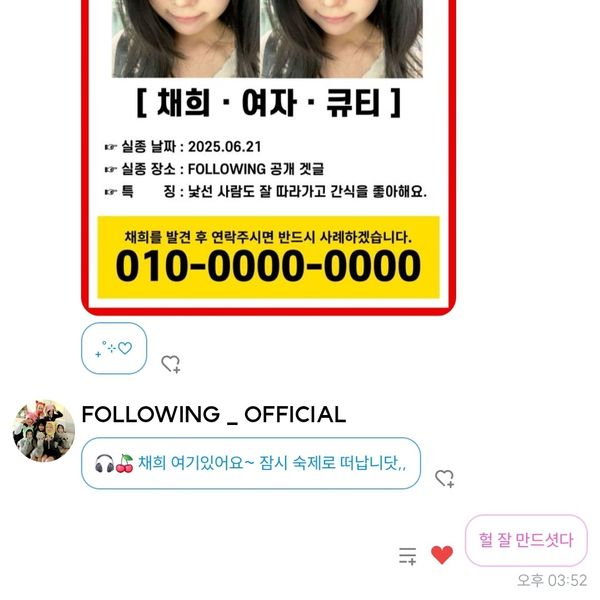Tap the sparkle heart sticker bubble
The width and height of the screenshot is (600, 600).
pyautogui.click(x=113, y=349)
